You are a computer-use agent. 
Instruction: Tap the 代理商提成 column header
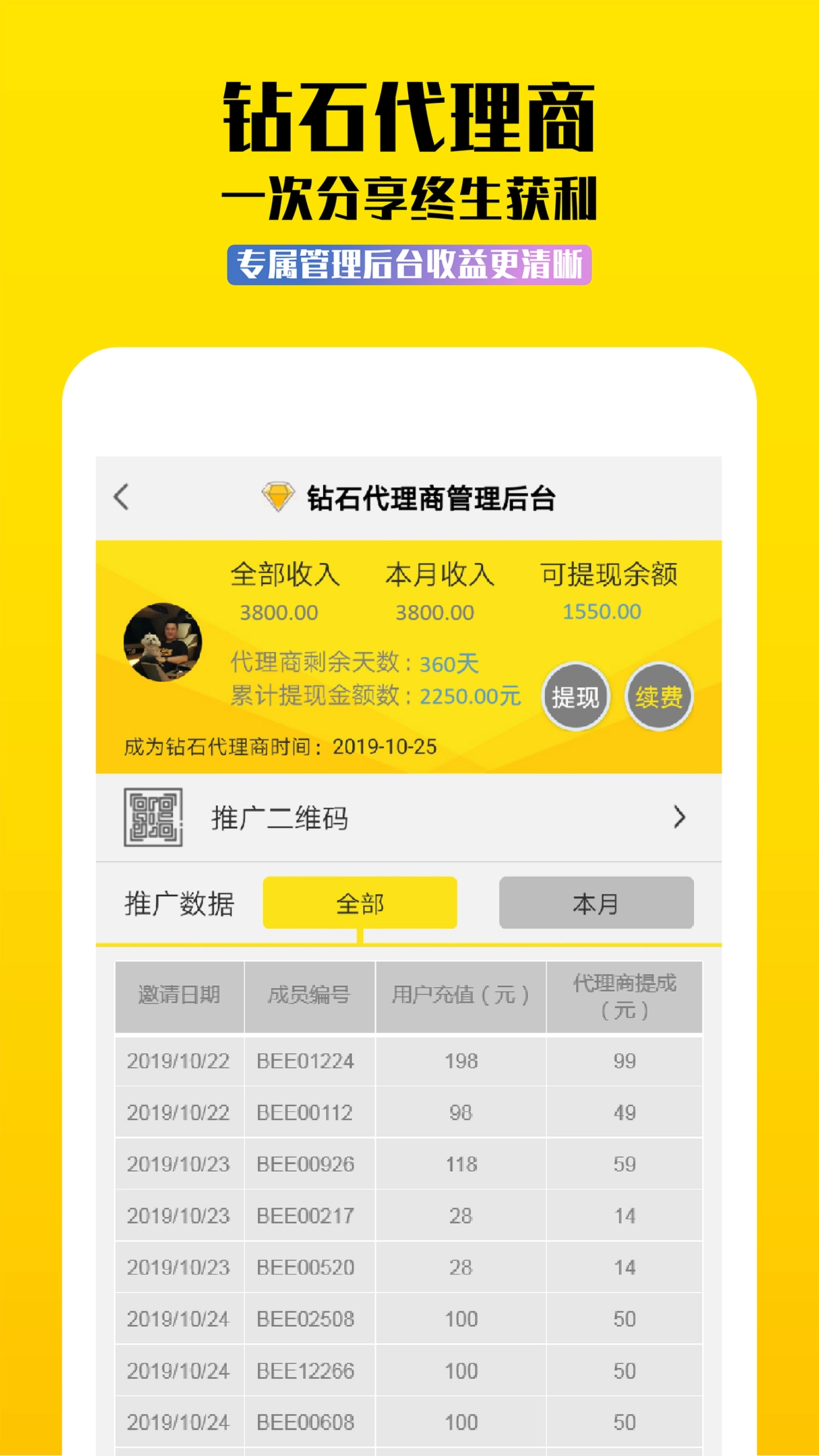(x=623, y=998)
